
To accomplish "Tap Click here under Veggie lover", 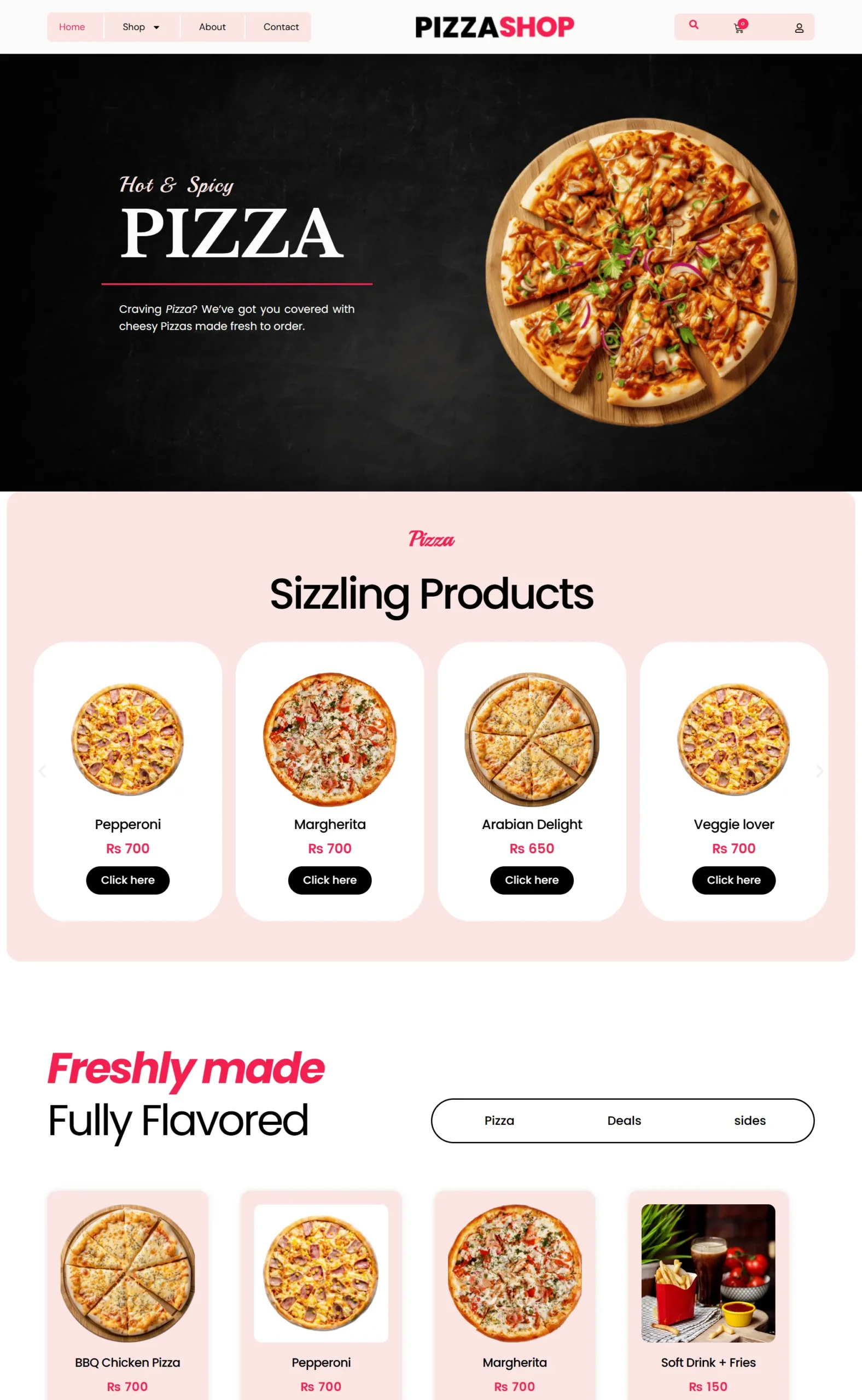I will pyautogui.click(x=733, y=879).
